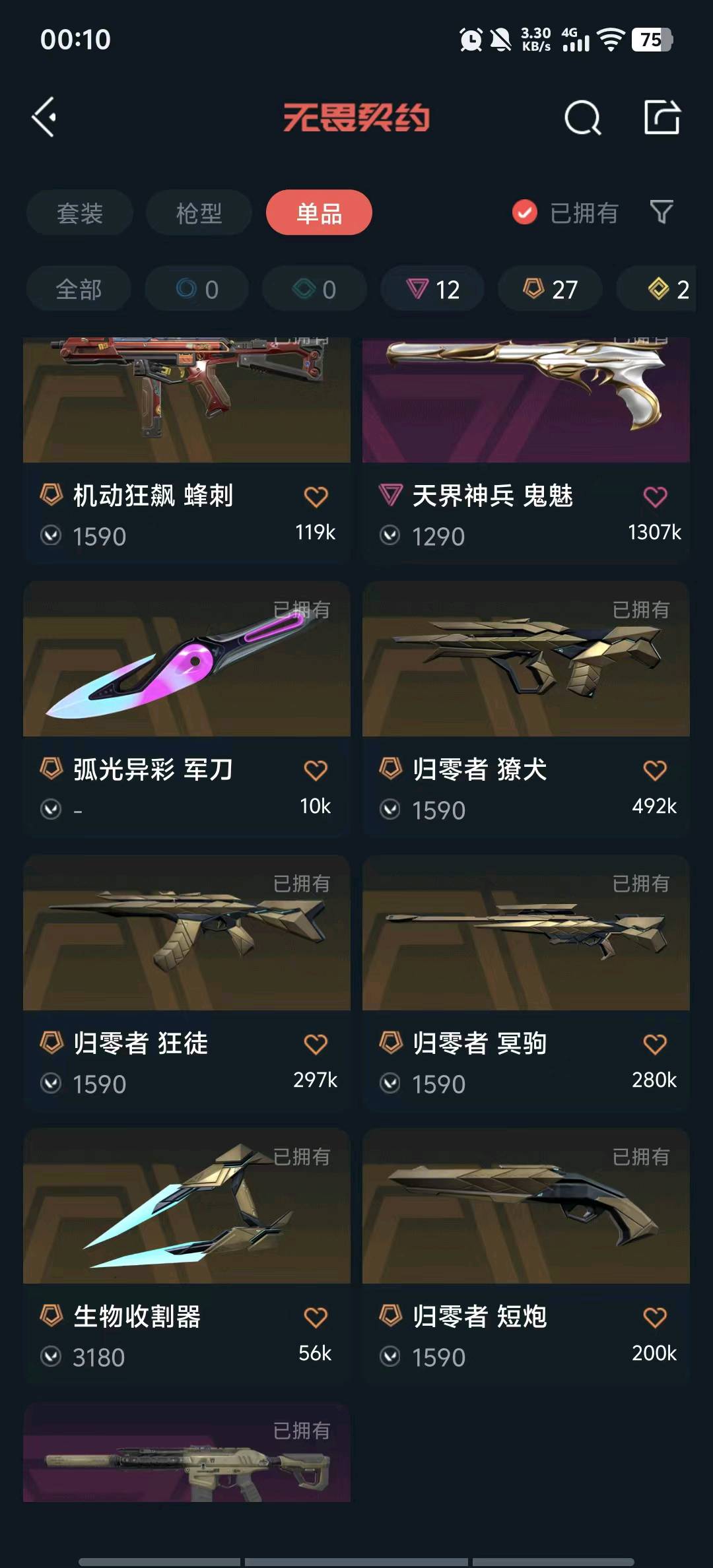This screenshot has height=1568, width=713.
Task: Switch to the 套装 tab
Action: tap(80, 212)
